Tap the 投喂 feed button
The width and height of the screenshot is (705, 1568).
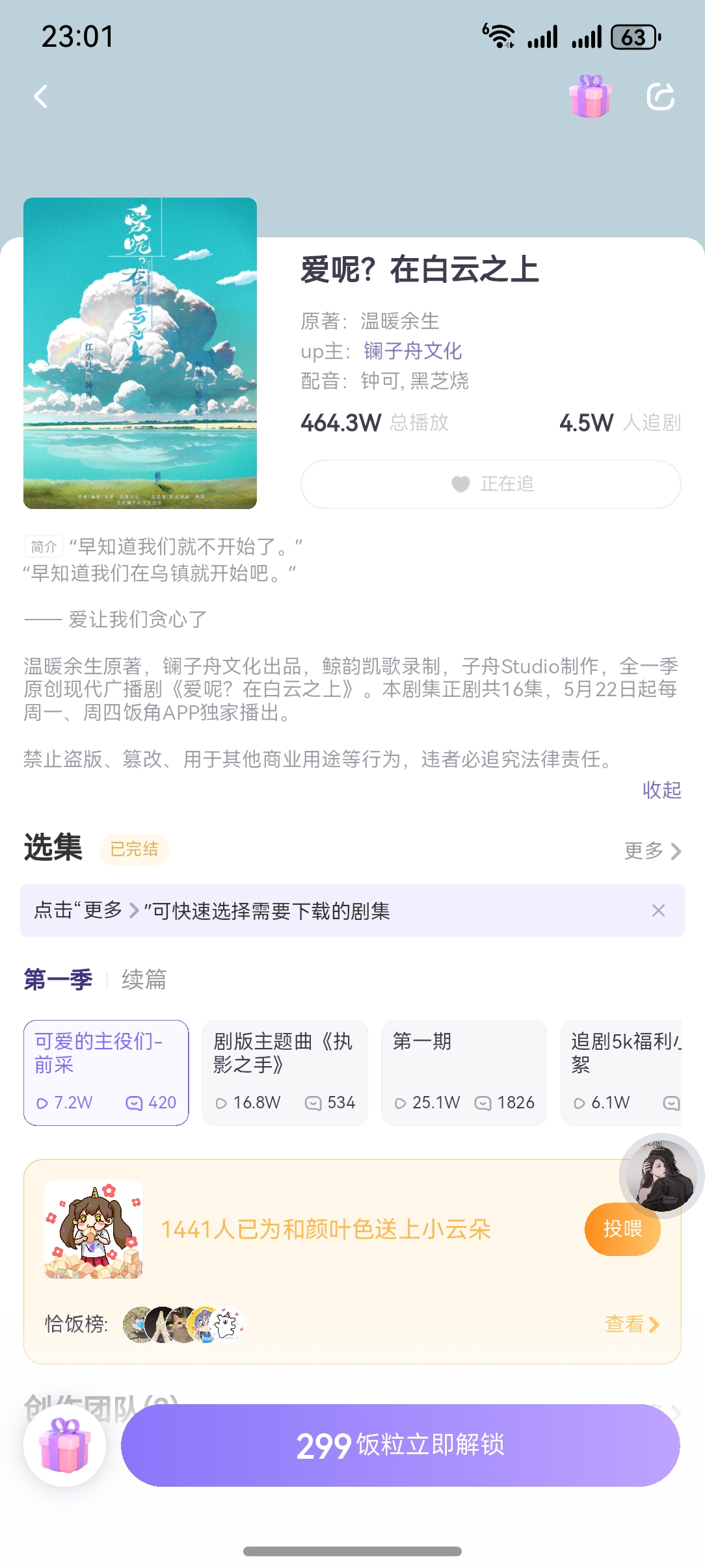621,1229
